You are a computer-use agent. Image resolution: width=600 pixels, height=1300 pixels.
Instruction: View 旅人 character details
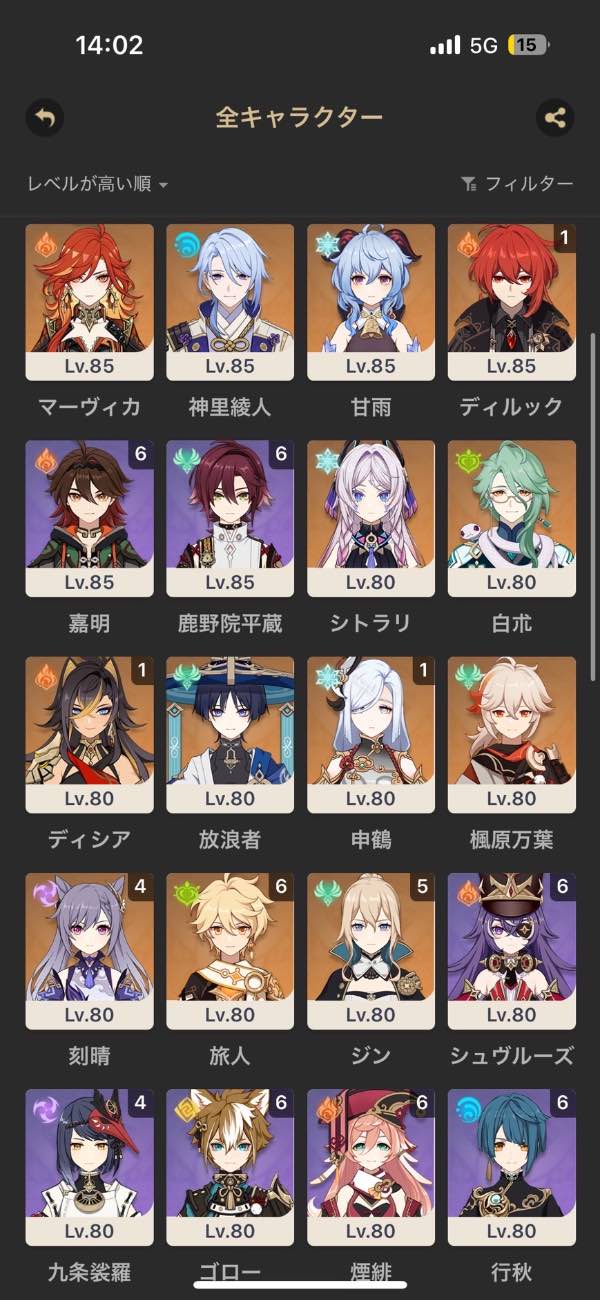pyautogui.click(x=230, y=950)
